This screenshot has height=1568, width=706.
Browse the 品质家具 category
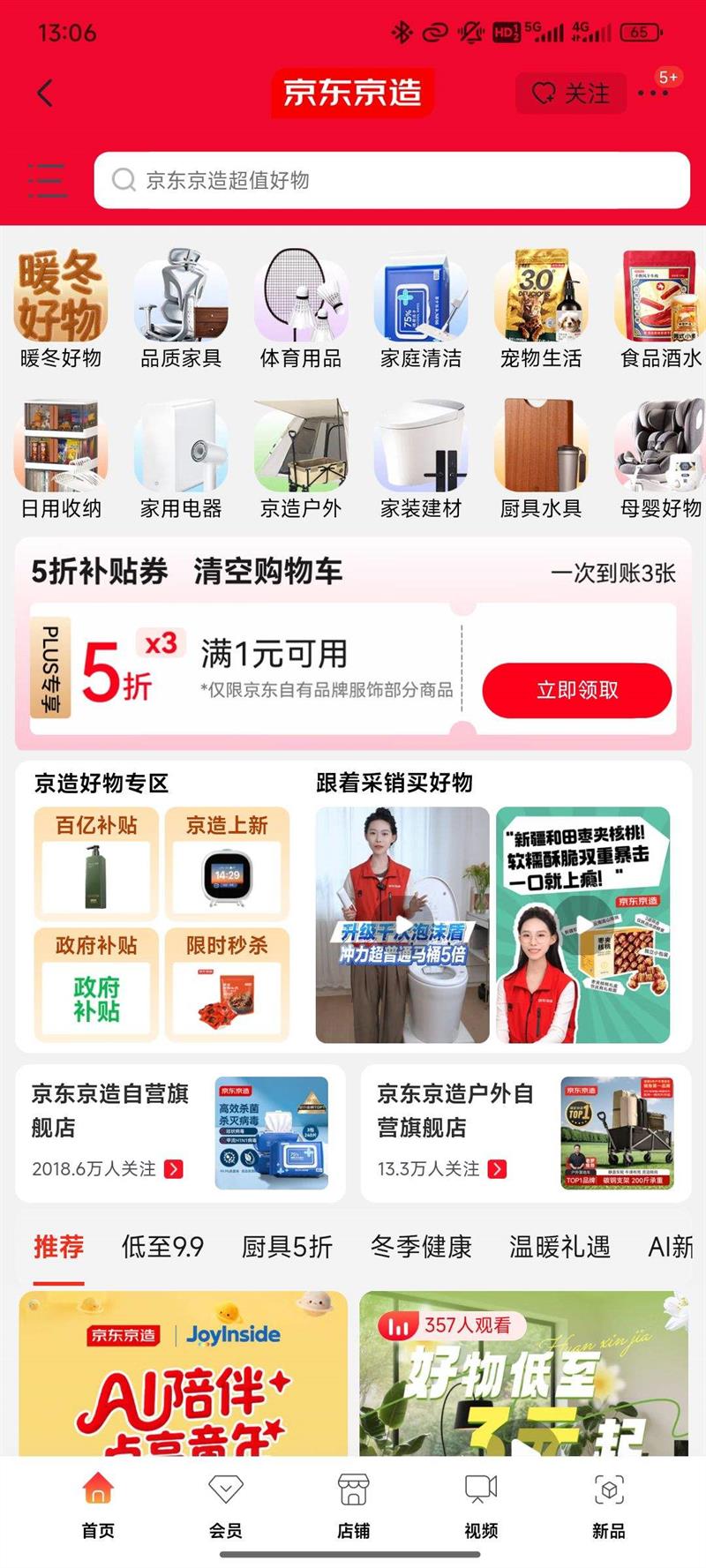coord(181,309)
